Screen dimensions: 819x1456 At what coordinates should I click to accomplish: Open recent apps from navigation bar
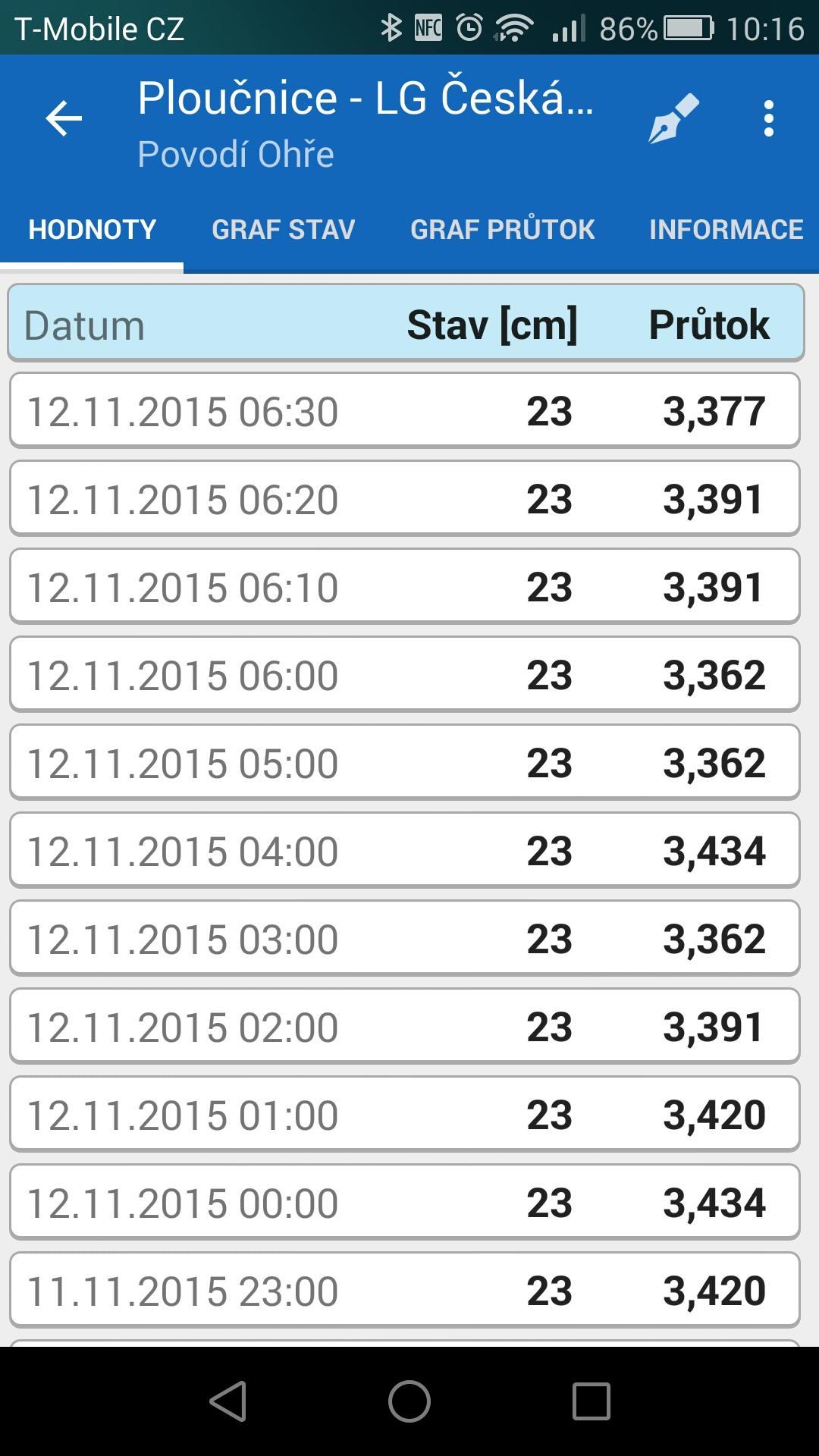tap(591, 1401)
